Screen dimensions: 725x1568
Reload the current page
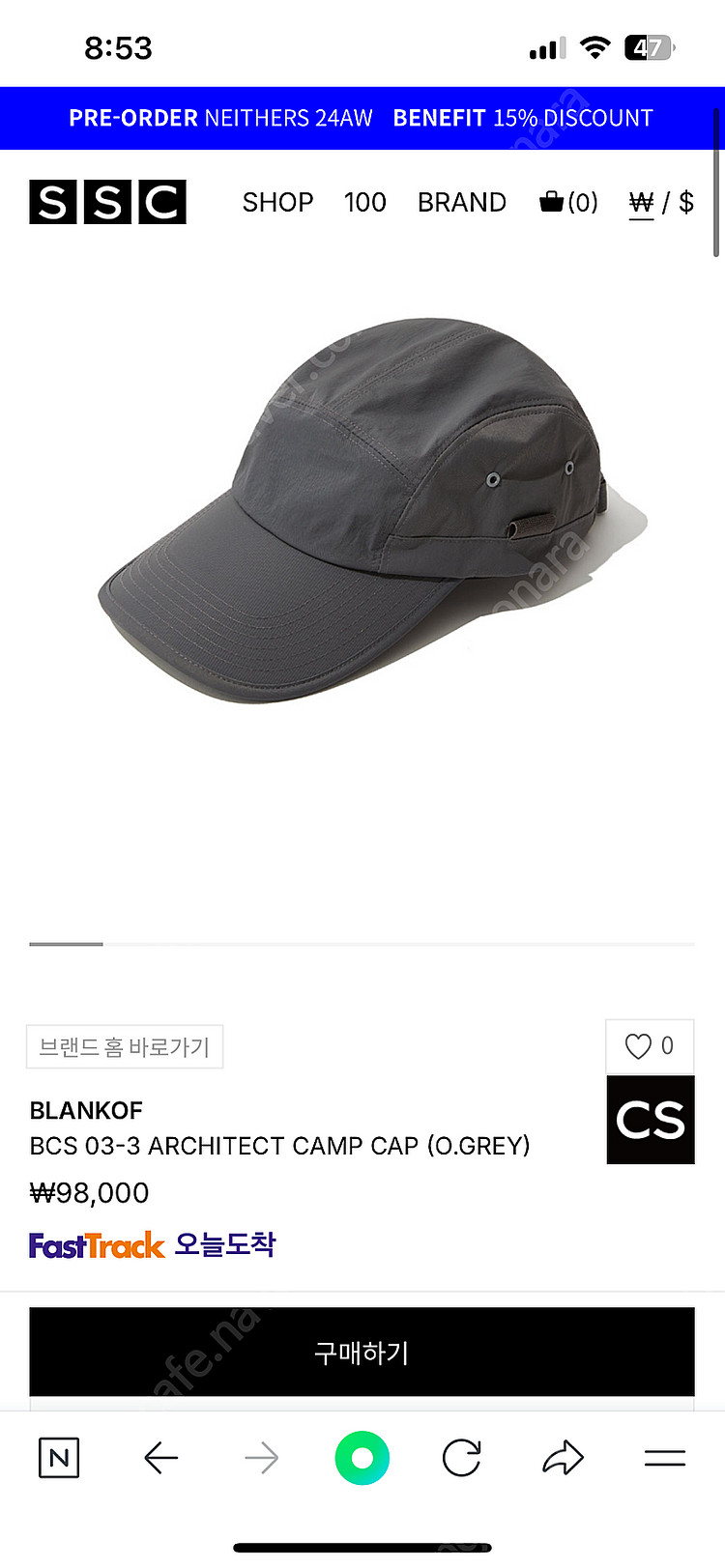click(x=462, y=1458)
